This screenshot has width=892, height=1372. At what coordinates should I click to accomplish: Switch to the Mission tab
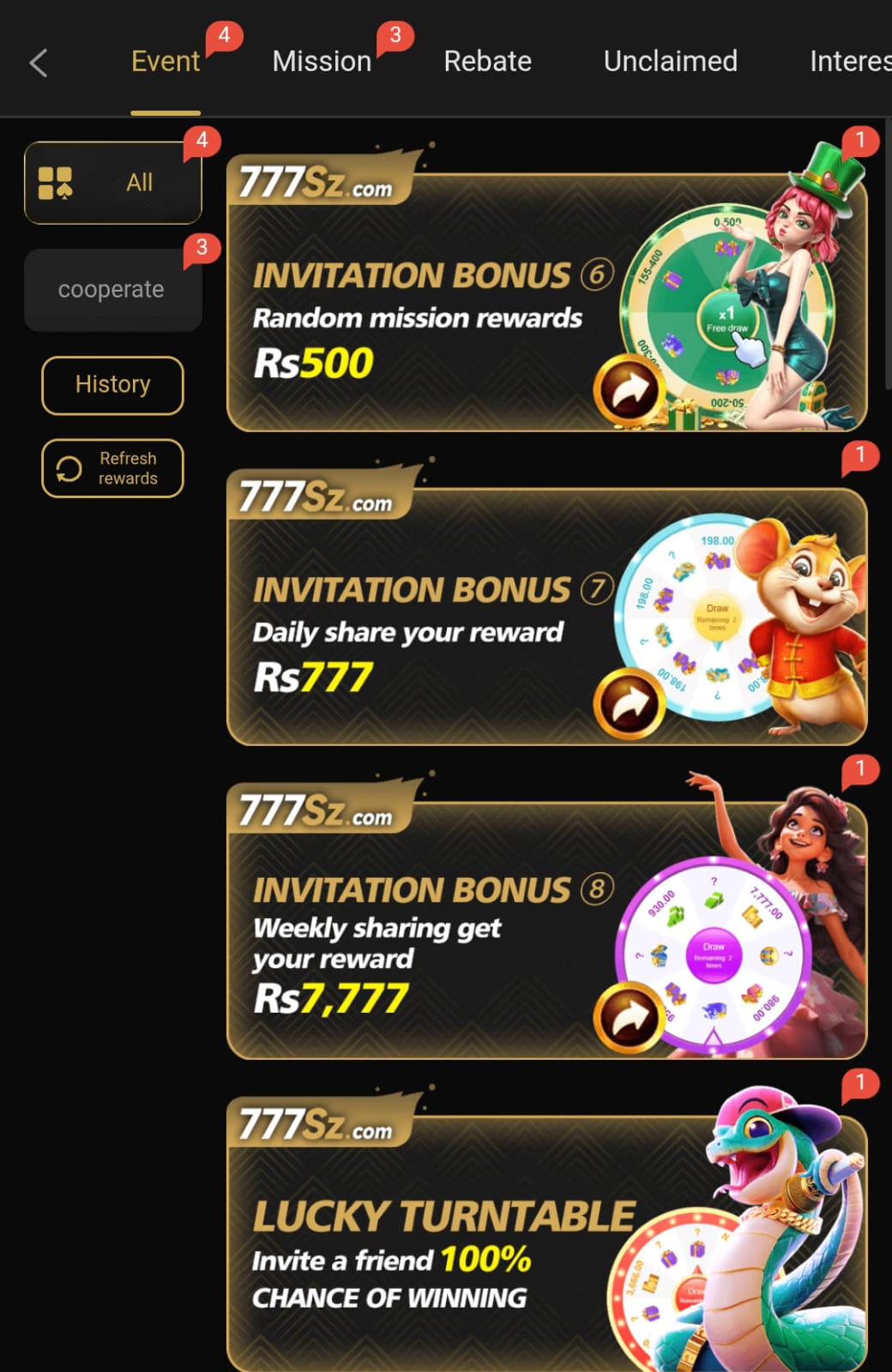[322, 62]
